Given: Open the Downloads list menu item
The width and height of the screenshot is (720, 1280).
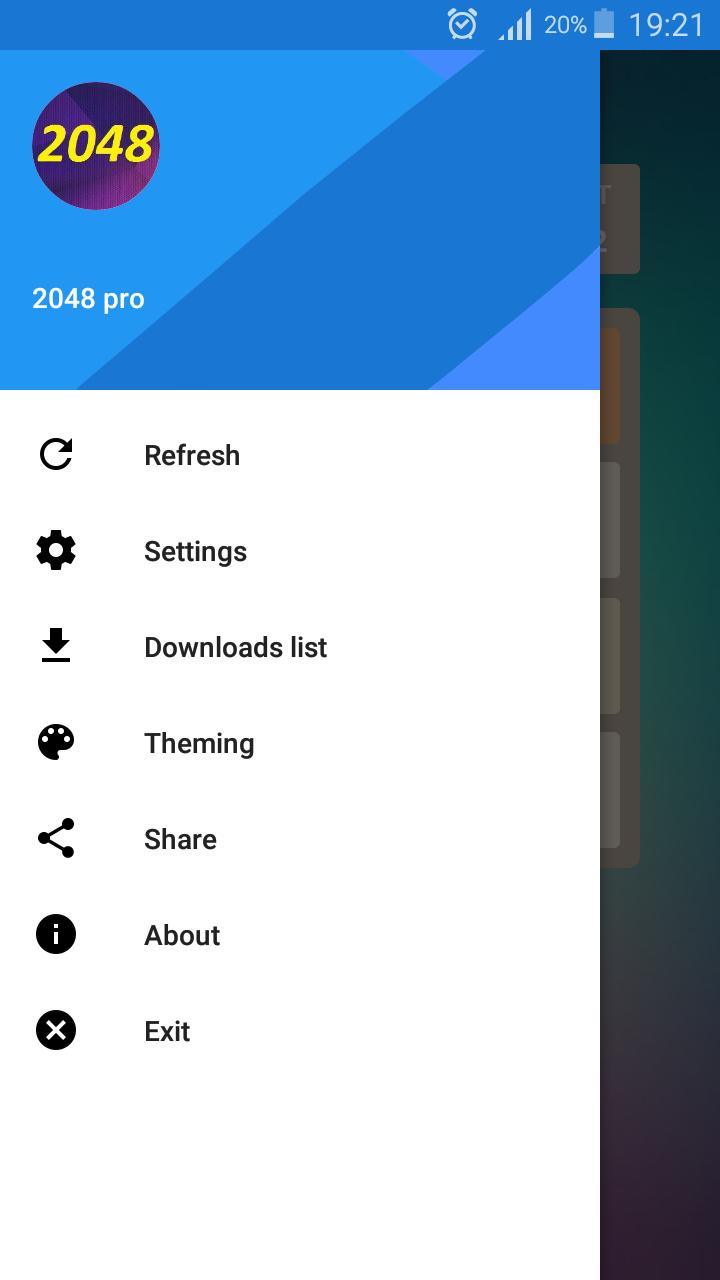Looking at the screenshot, I should tap(235, 646).
